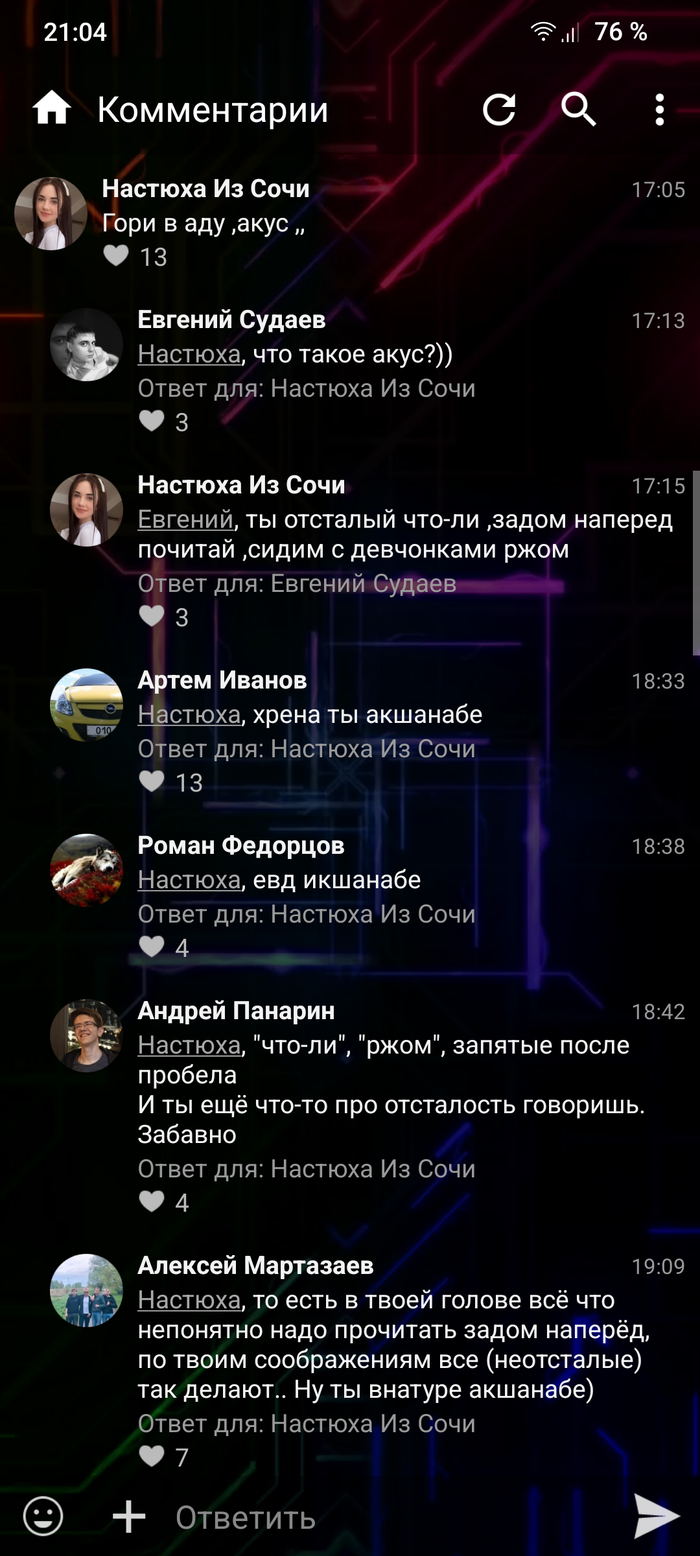700x1556 pixels.
Task: Send the reply
Action: pos(656,1516)
